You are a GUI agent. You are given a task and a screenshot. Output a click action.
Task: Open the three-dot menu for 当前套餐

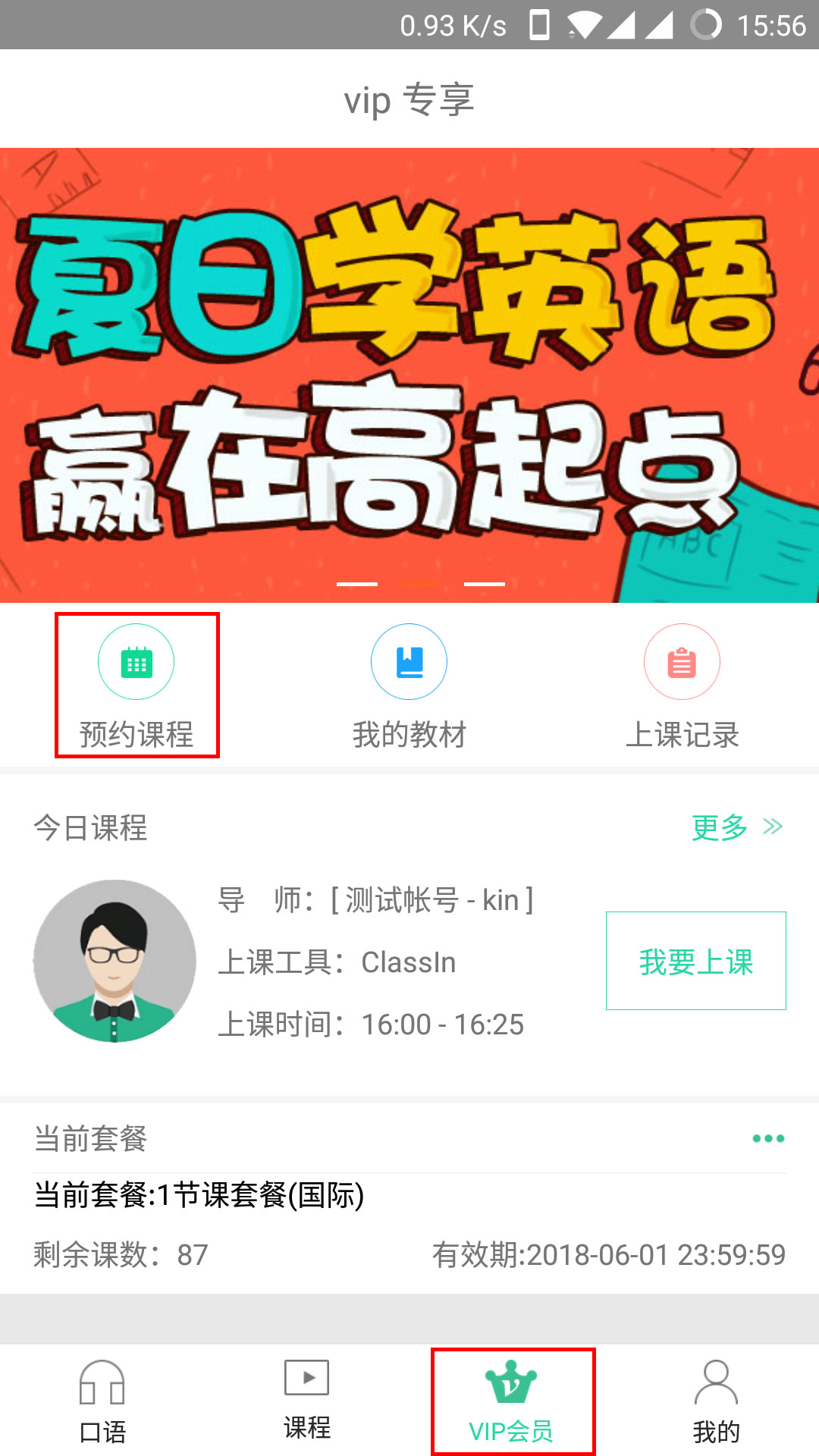pos(767,1138)
